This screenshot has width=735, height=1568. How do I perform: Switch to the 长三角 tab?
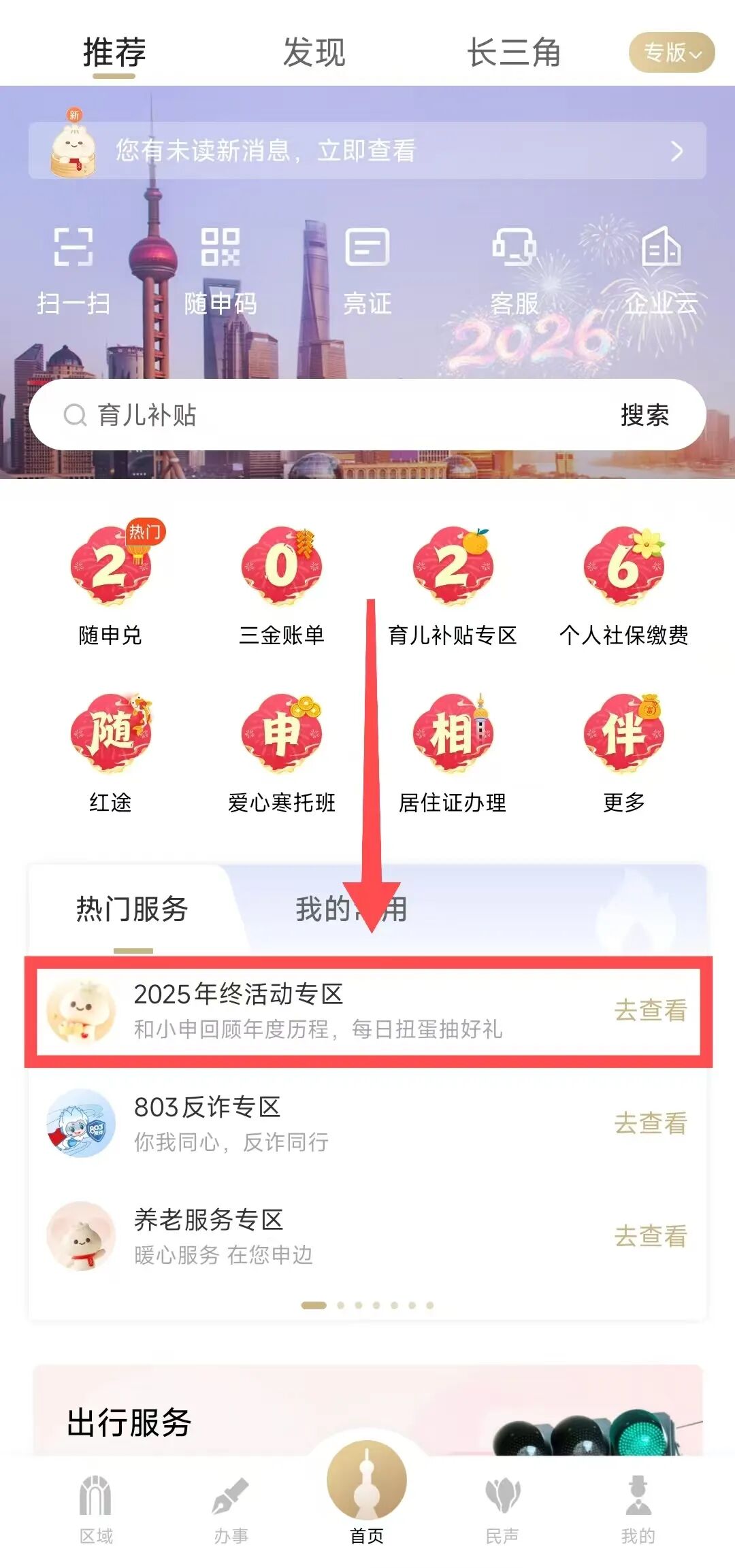click(x=514, y=53)
